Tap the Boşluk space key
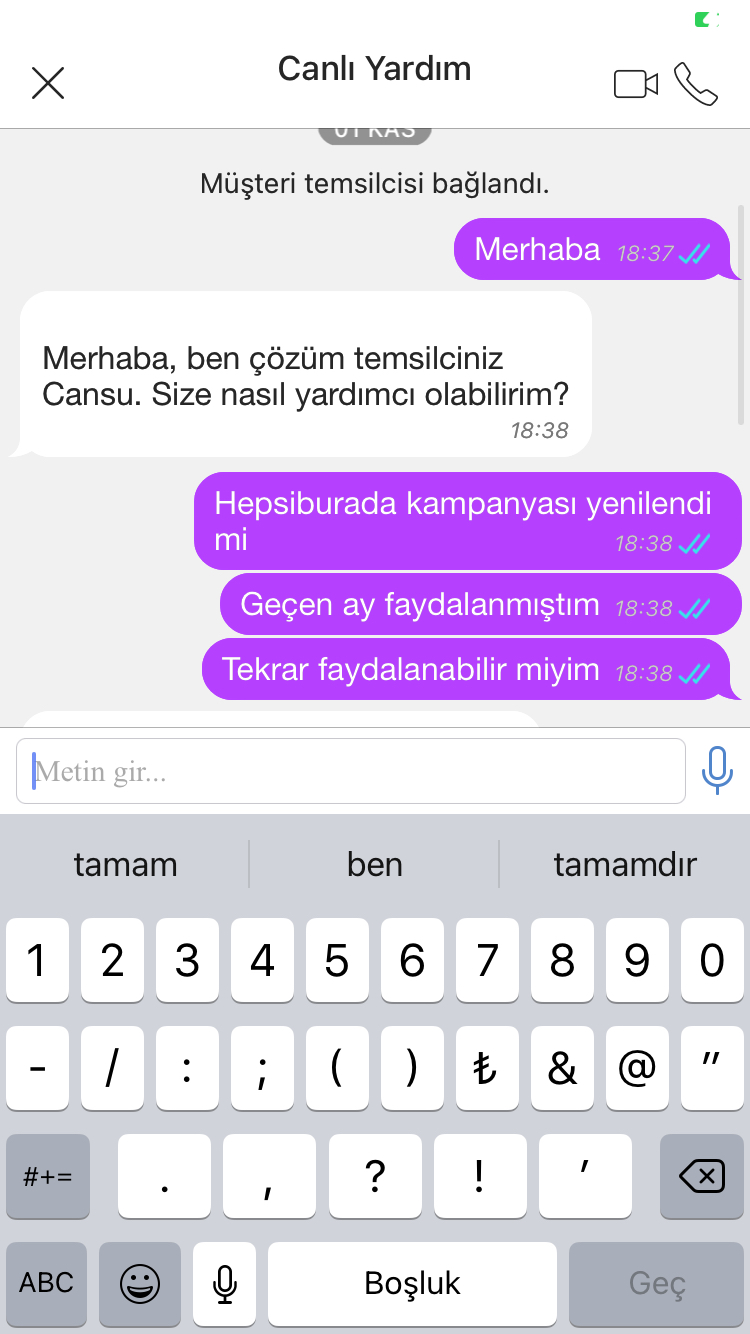 click(412, 1283)
